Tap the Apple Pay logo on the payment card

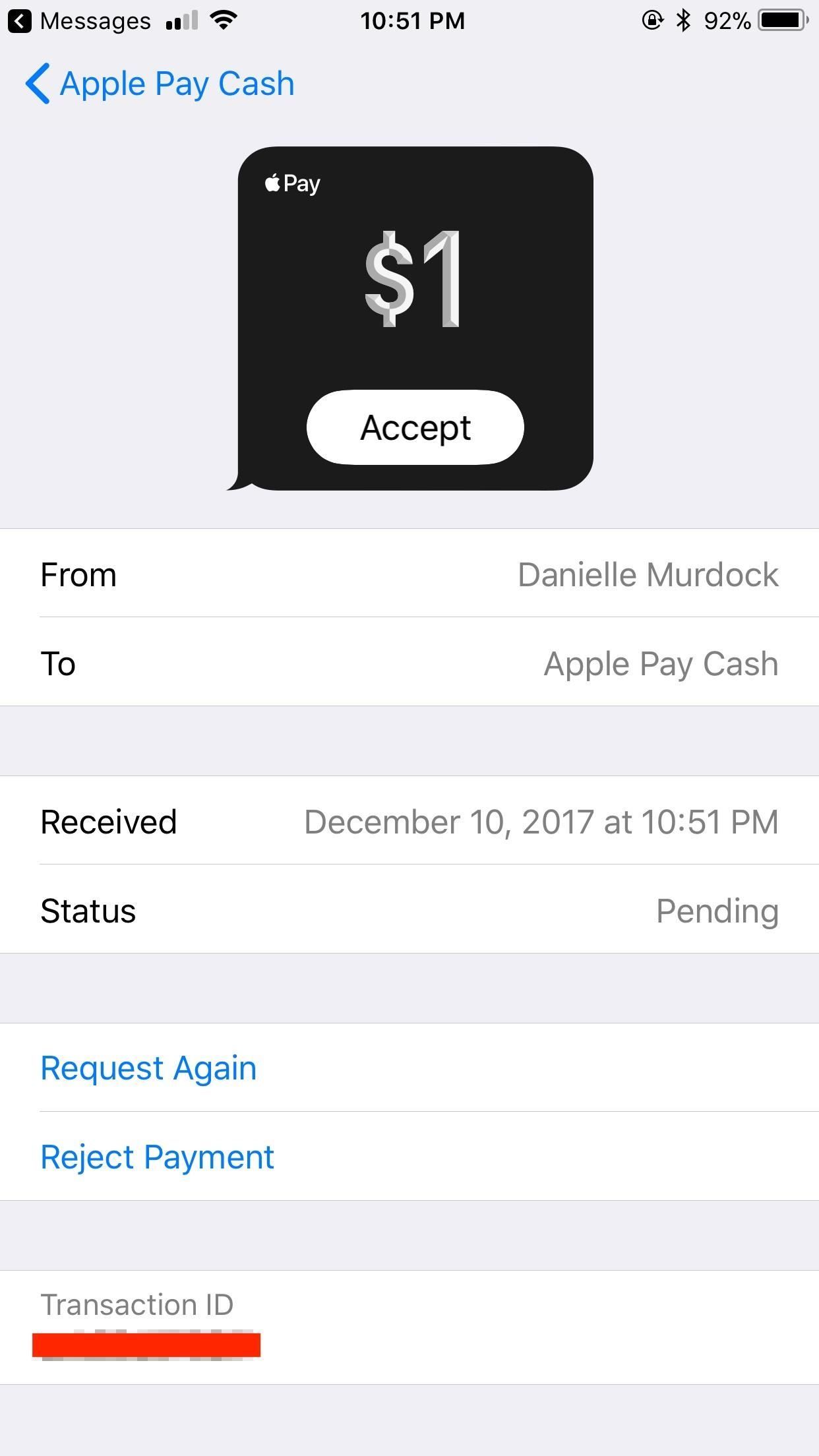[x=290, y=183]
